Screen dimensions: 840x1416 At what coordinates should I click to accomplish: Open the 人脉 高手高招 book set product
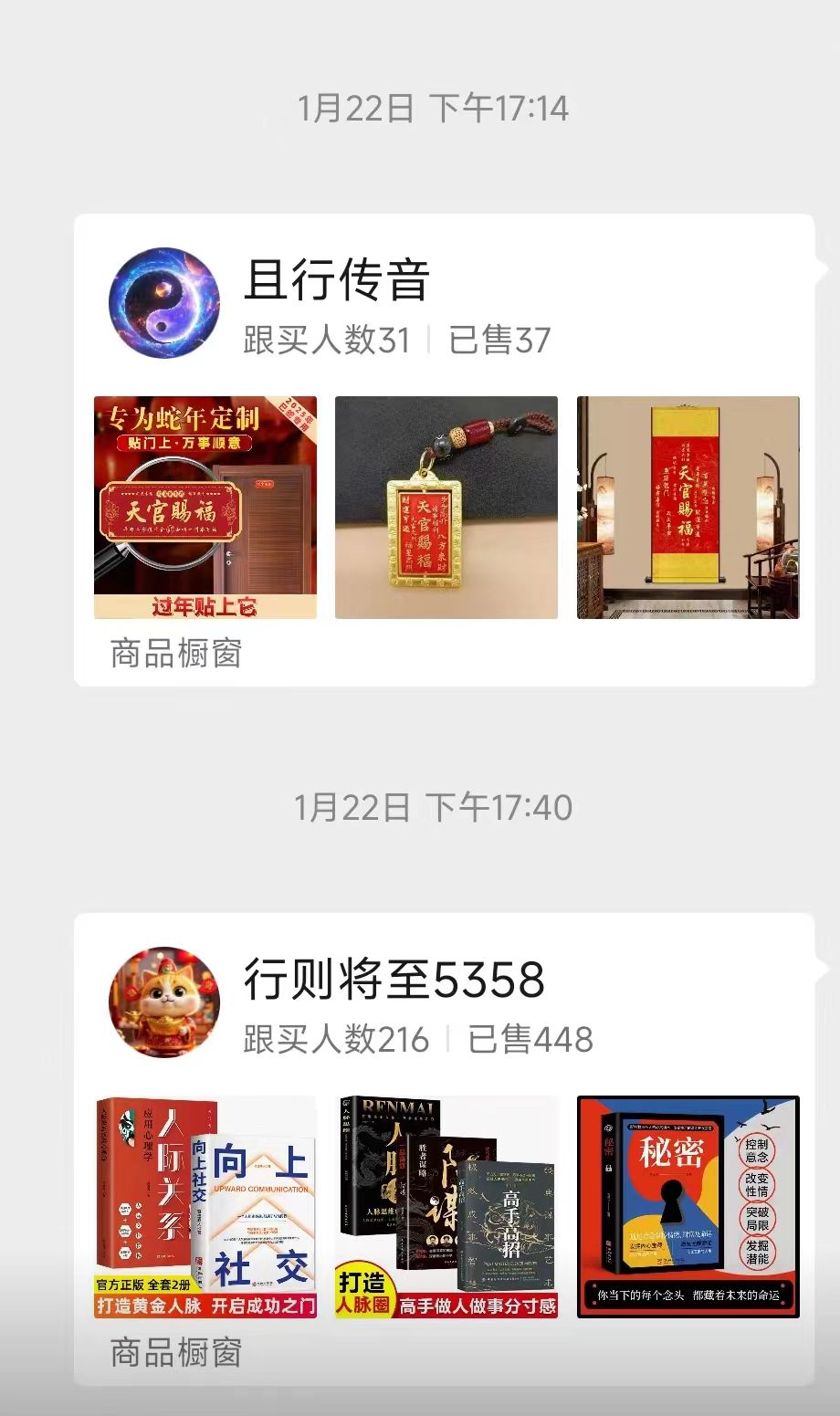[446, 1207]
